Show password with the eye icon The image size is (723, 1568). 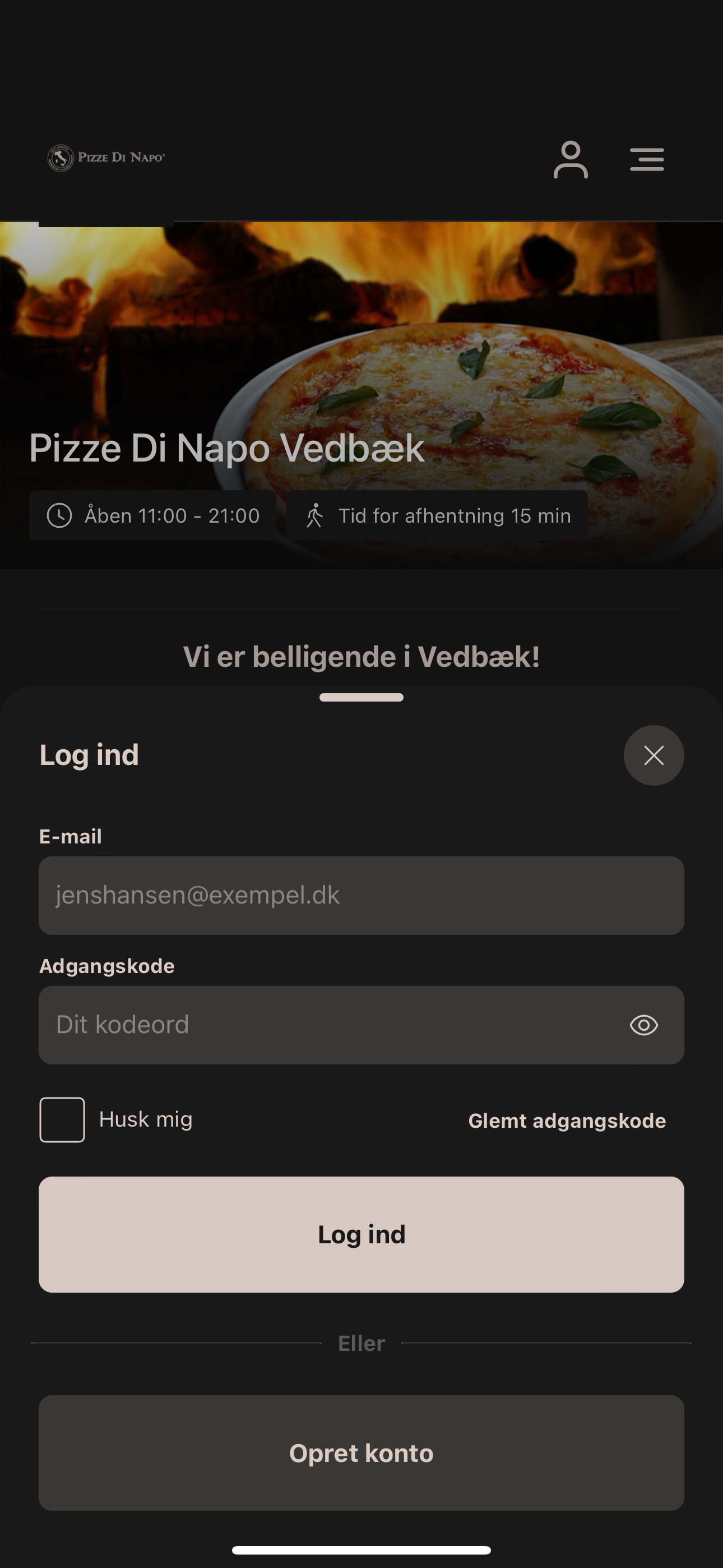(x=644, y=1025)
